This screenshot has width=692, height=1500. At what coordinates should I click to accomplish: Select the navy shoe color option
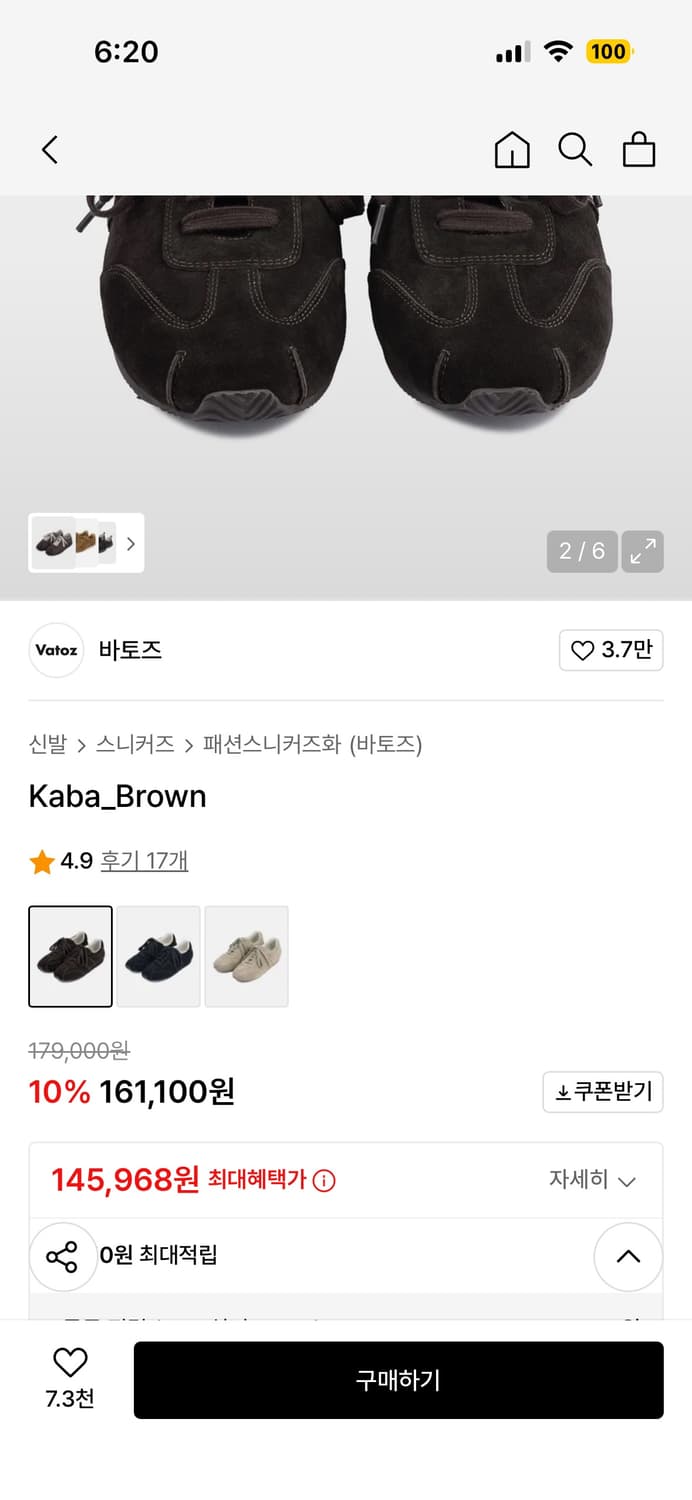coord(158,956)
